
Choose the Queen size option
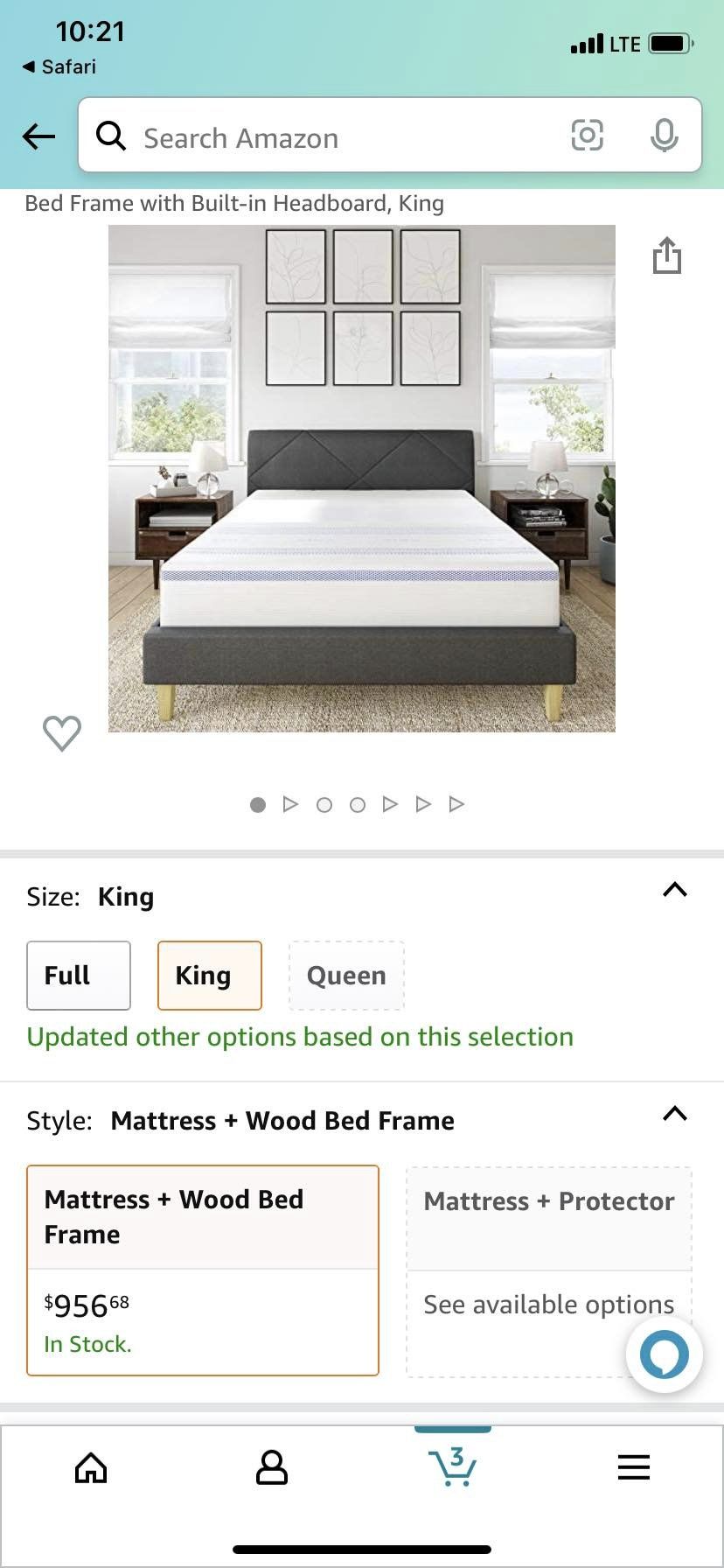(346, 976)
